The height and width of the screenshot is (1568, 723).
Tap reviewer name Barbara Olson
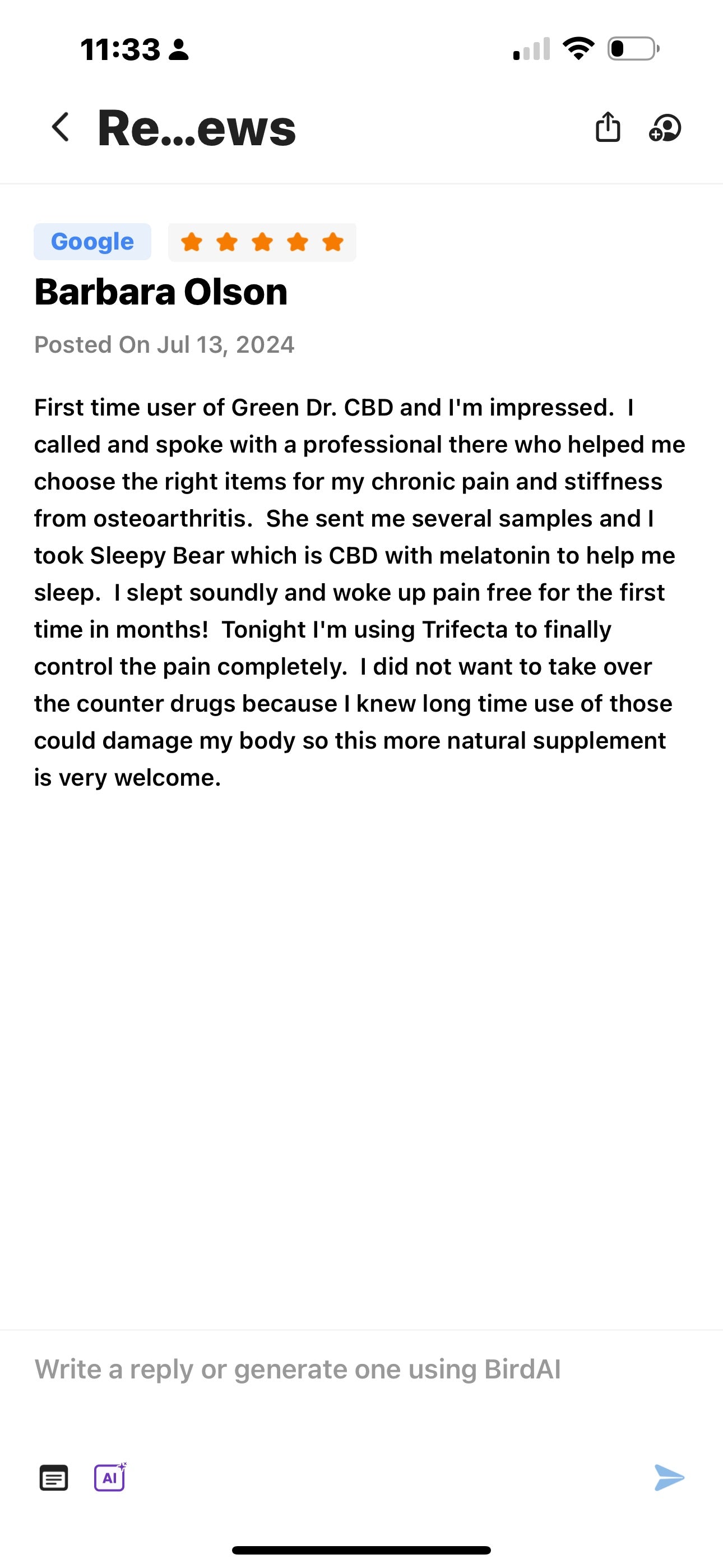click(x=160, y=291)
